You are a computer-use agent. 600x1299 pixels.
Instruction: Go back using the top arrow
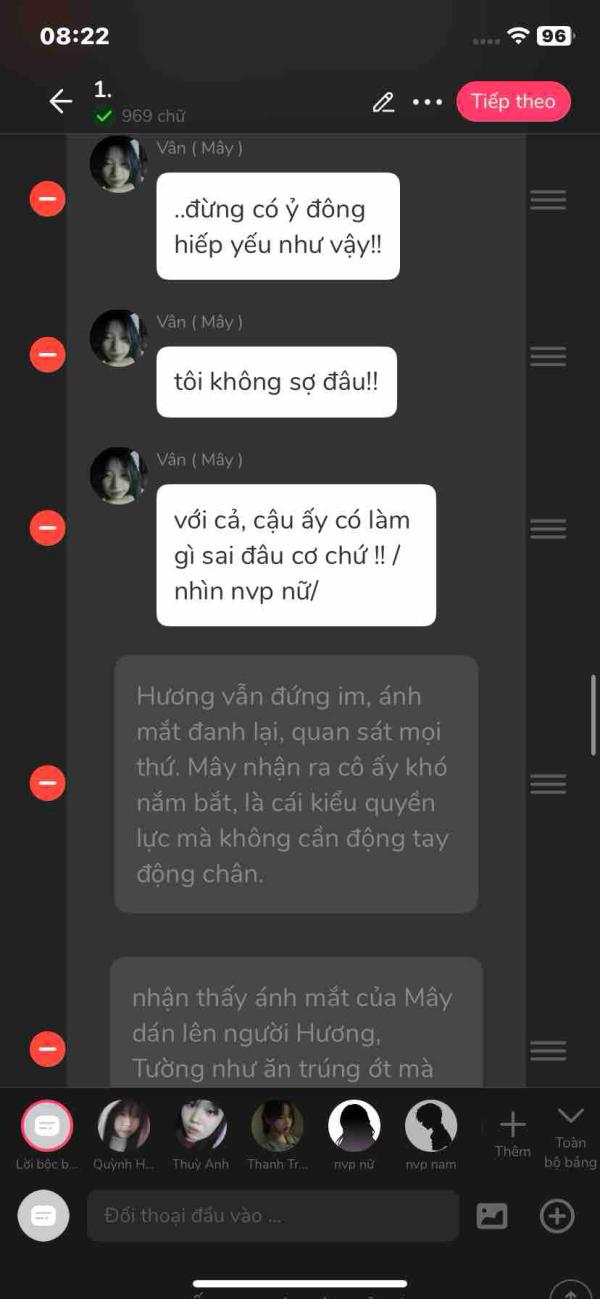tap(61, 101)
